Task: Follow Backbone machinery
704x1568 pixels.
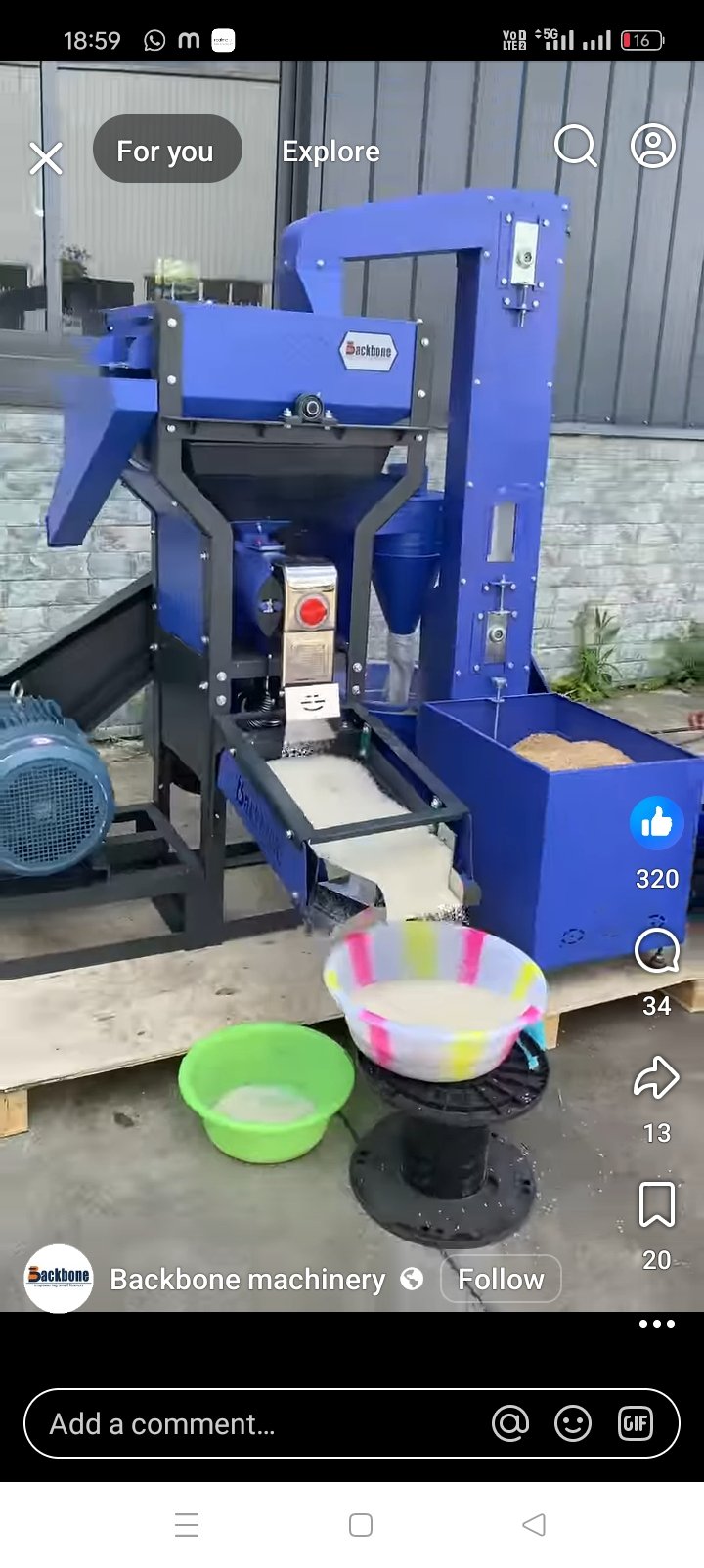Action: coord(501,1279)
